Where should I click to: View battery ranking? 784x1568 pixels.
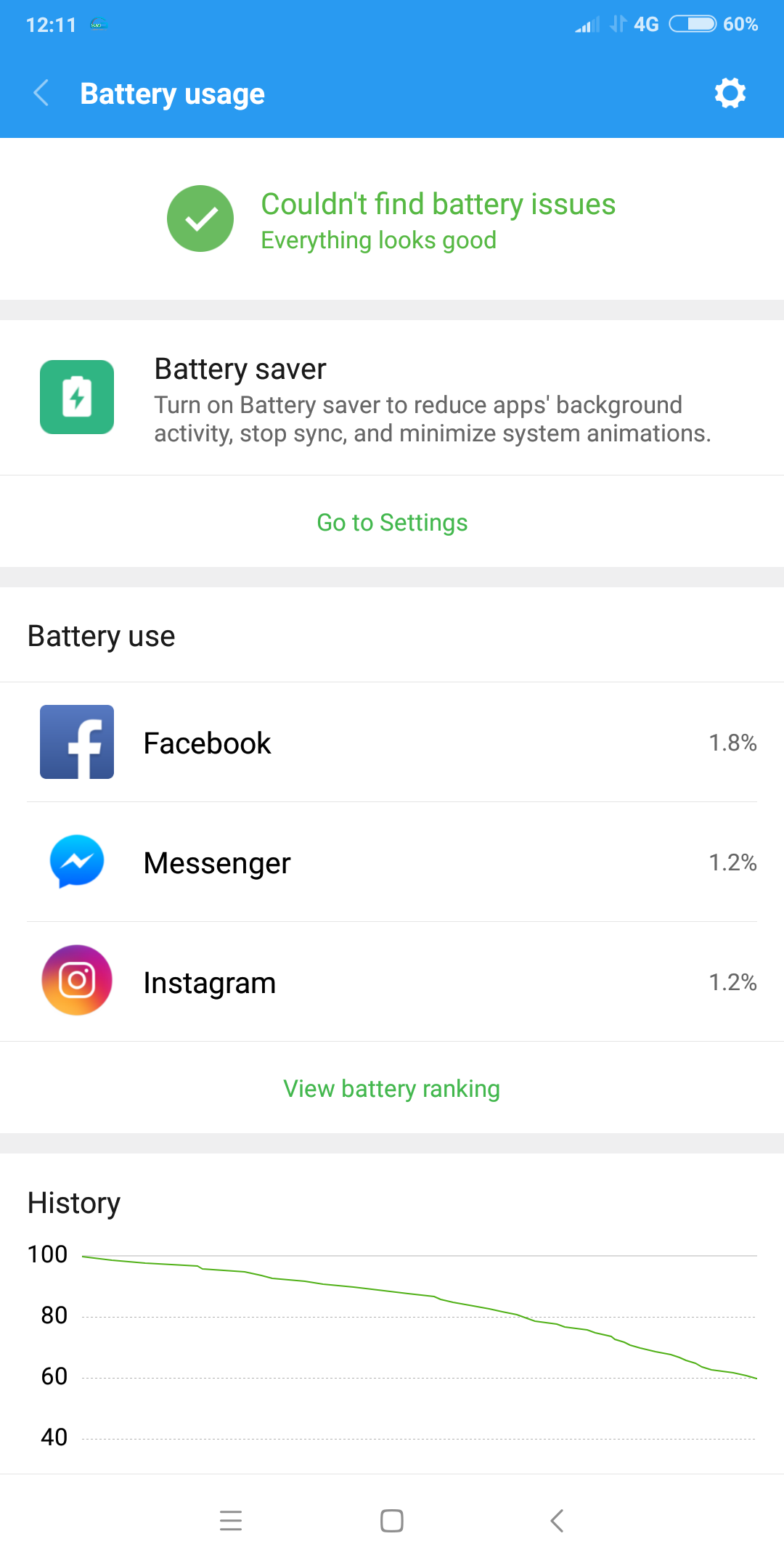pos(392,1089)
